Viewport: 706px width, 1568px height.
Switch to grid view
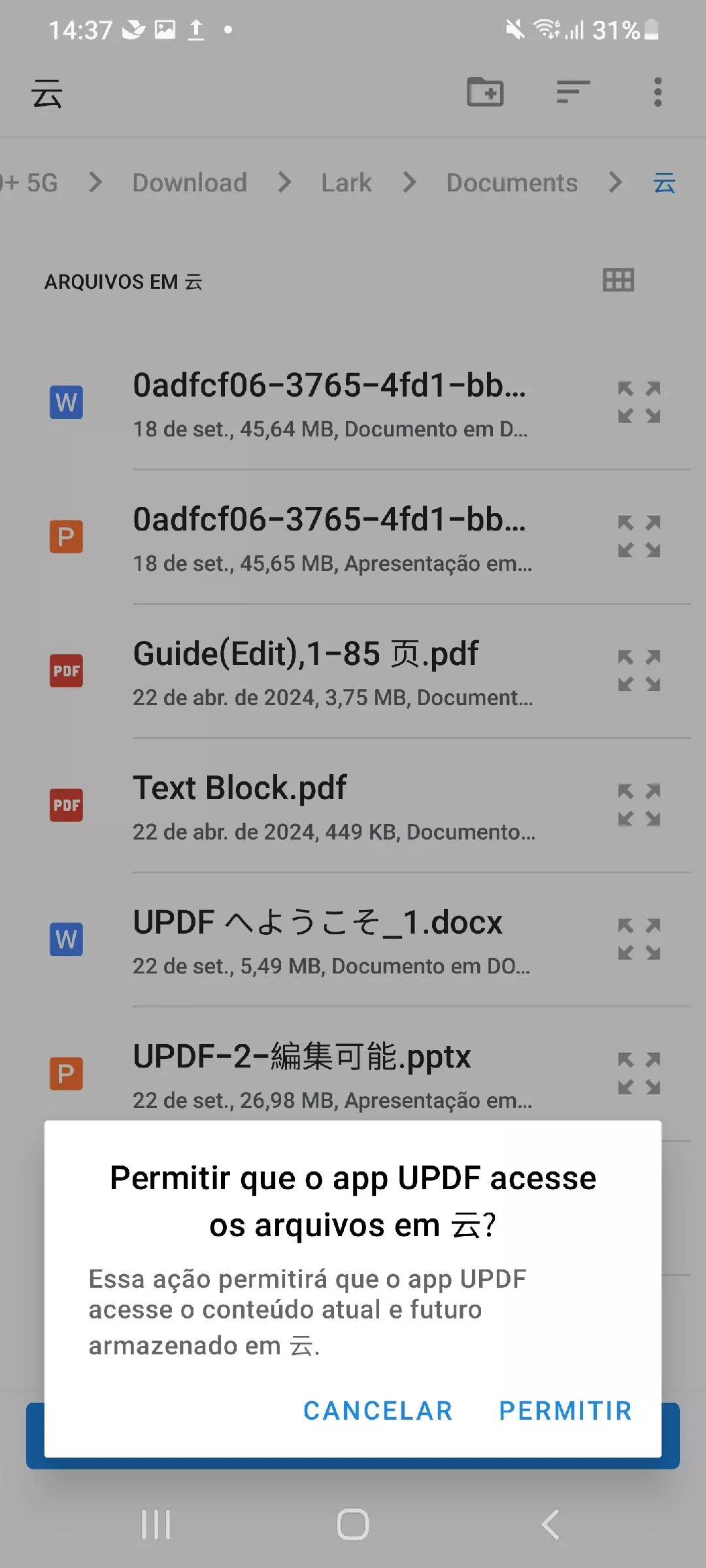pyautogui.click(x=618, y=280)
